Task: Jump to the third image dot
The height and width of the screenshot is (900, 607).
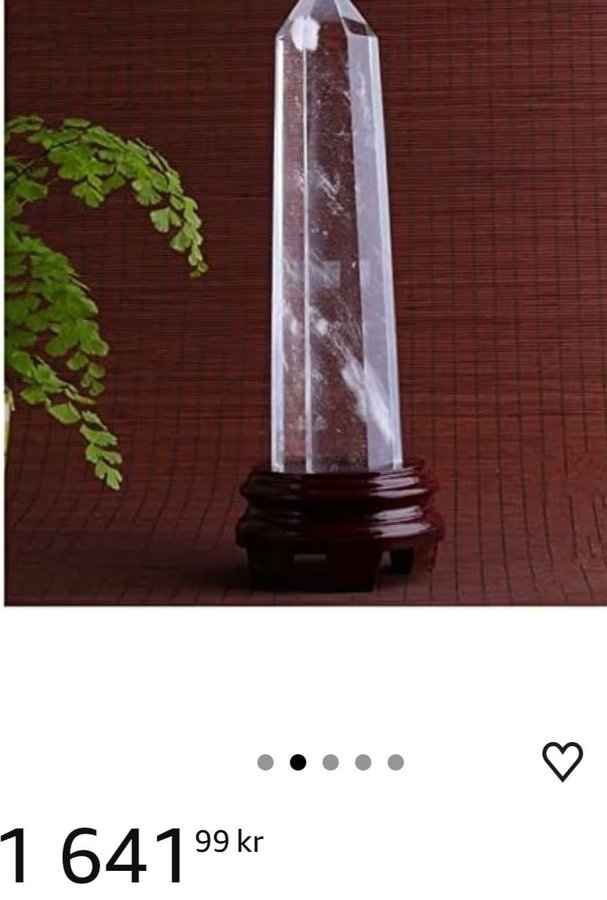Action: click(330, 762)
